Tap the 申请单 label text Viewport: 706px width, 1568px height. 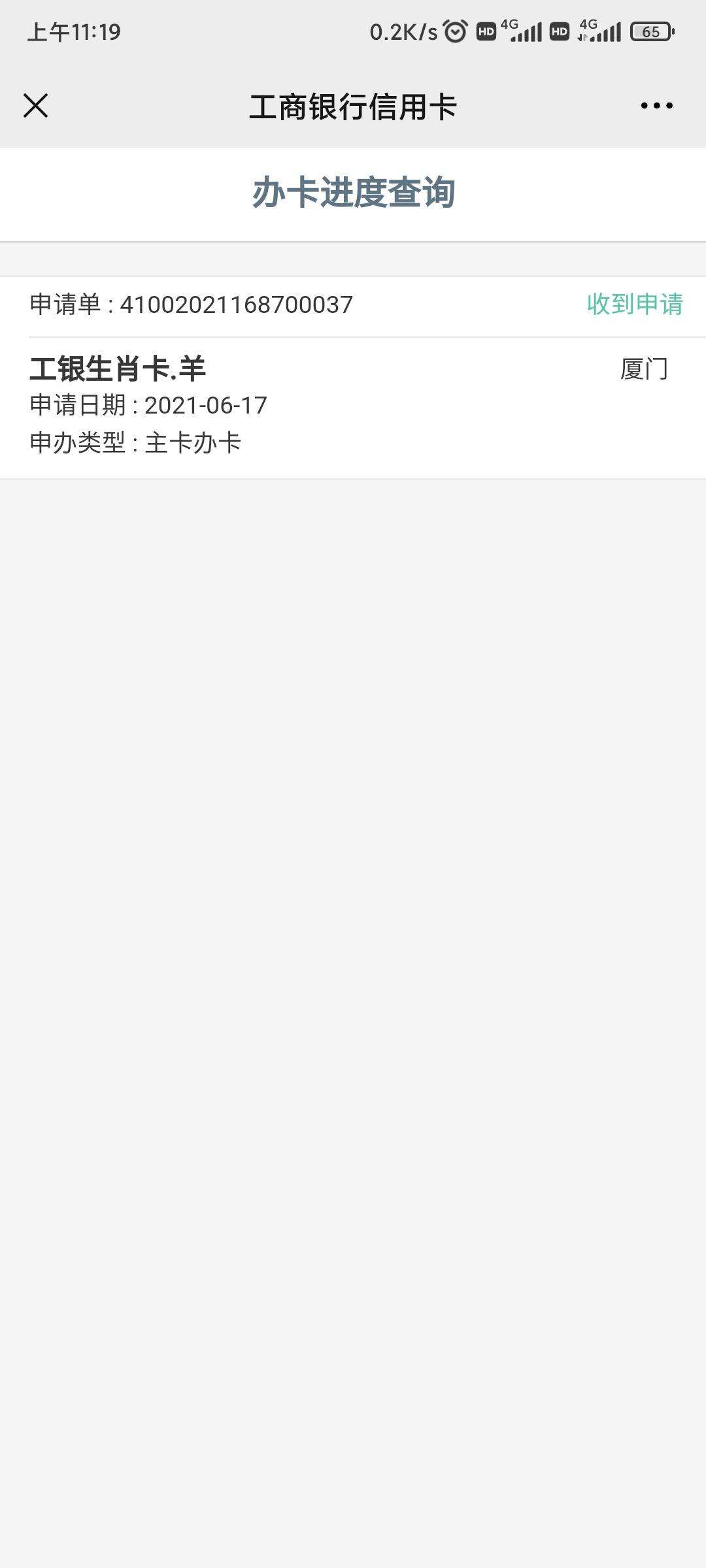click(x=67, y=302)
